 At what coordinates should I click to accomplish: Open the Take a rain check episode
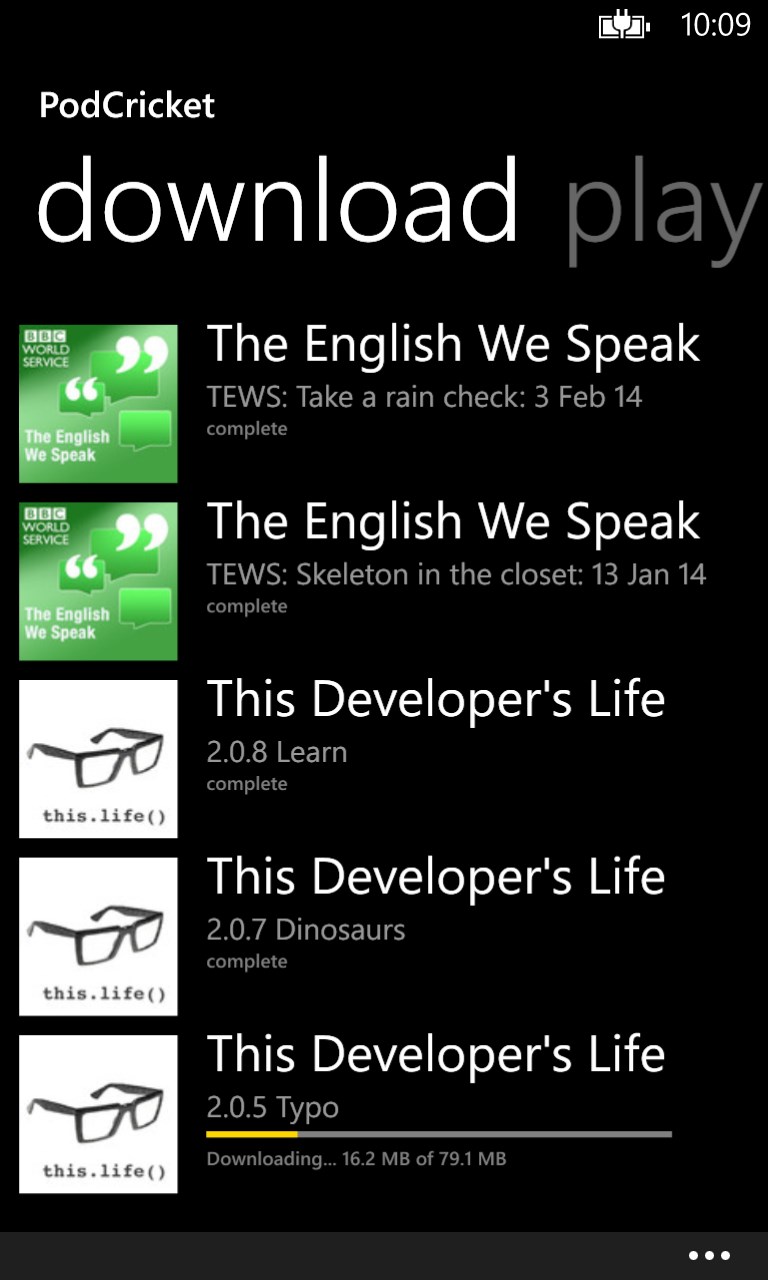point(424,397)
